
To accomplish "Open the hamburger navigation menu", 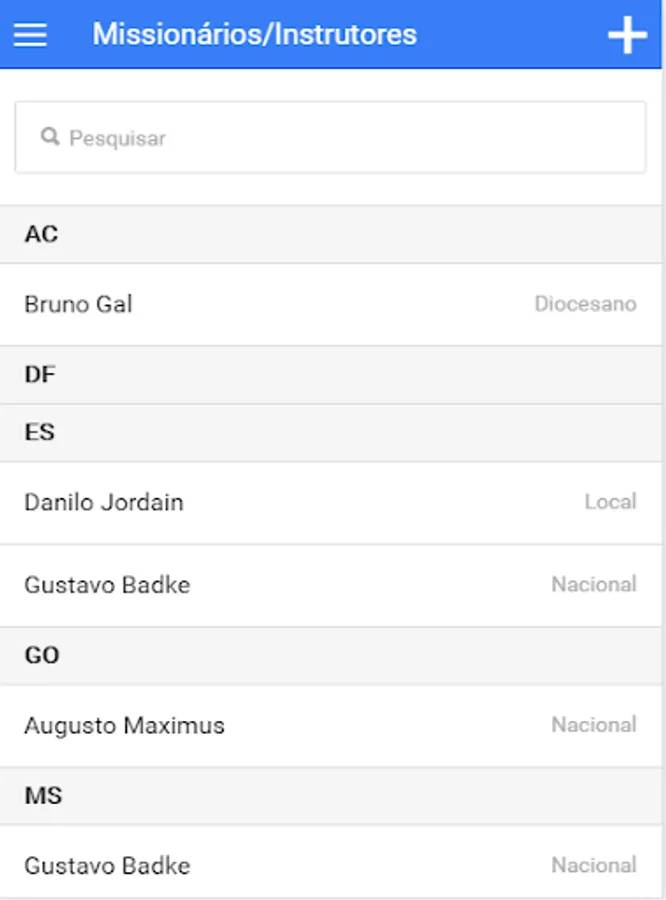I will [30, 35].
